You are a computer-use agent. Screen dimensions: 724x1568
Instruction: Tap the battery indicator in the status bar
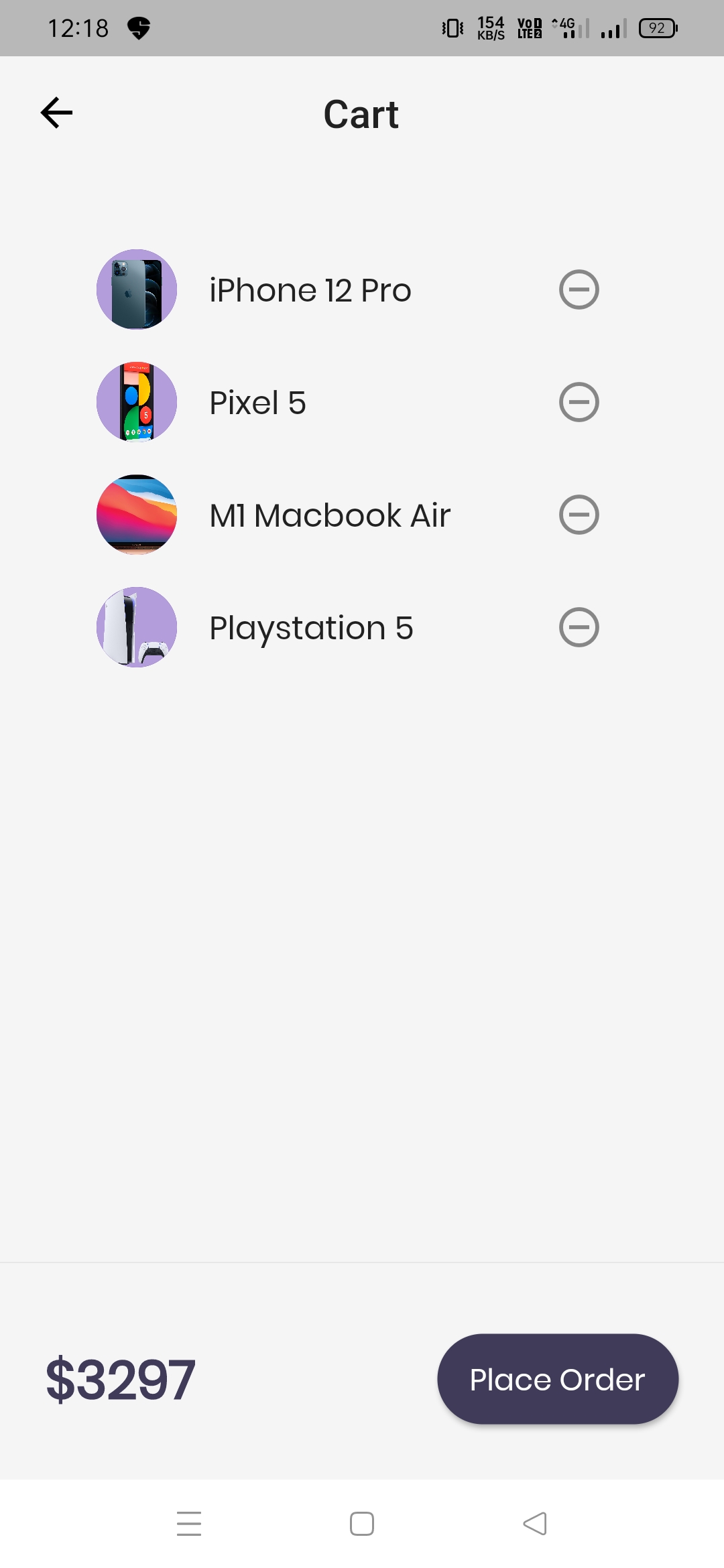pos(657,27)
